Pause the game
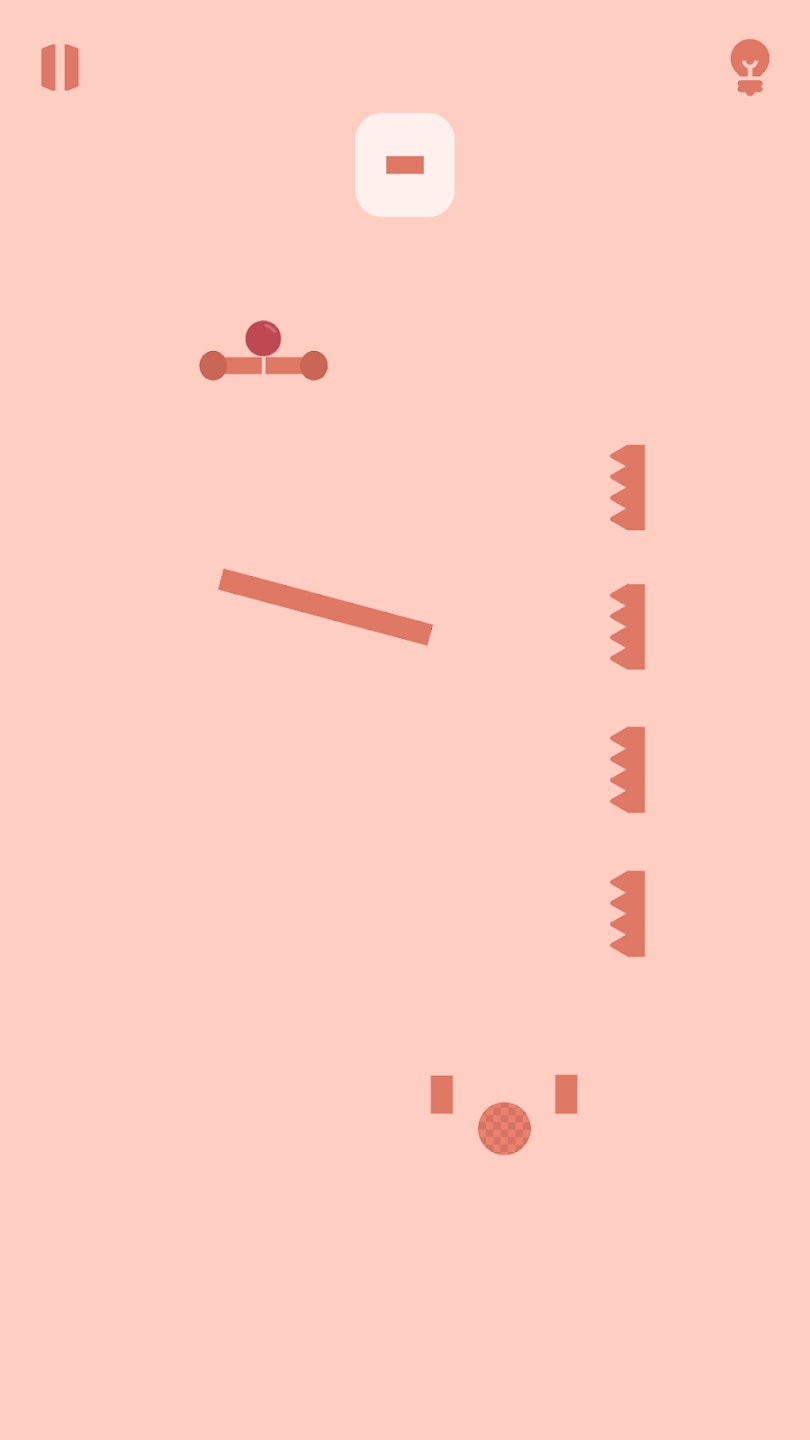 [60, 67]
